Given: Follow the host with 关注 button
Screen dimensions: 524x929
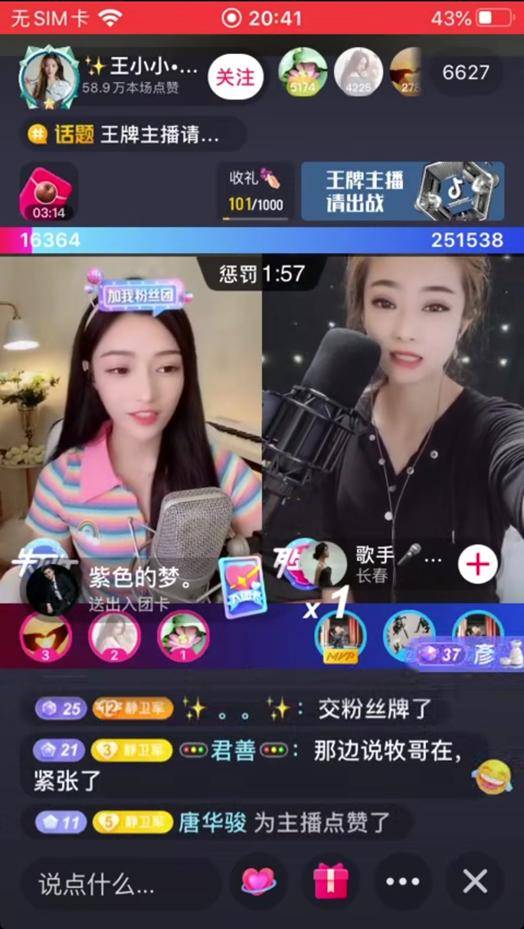Looking at the screenshot, I should (235, 78).
